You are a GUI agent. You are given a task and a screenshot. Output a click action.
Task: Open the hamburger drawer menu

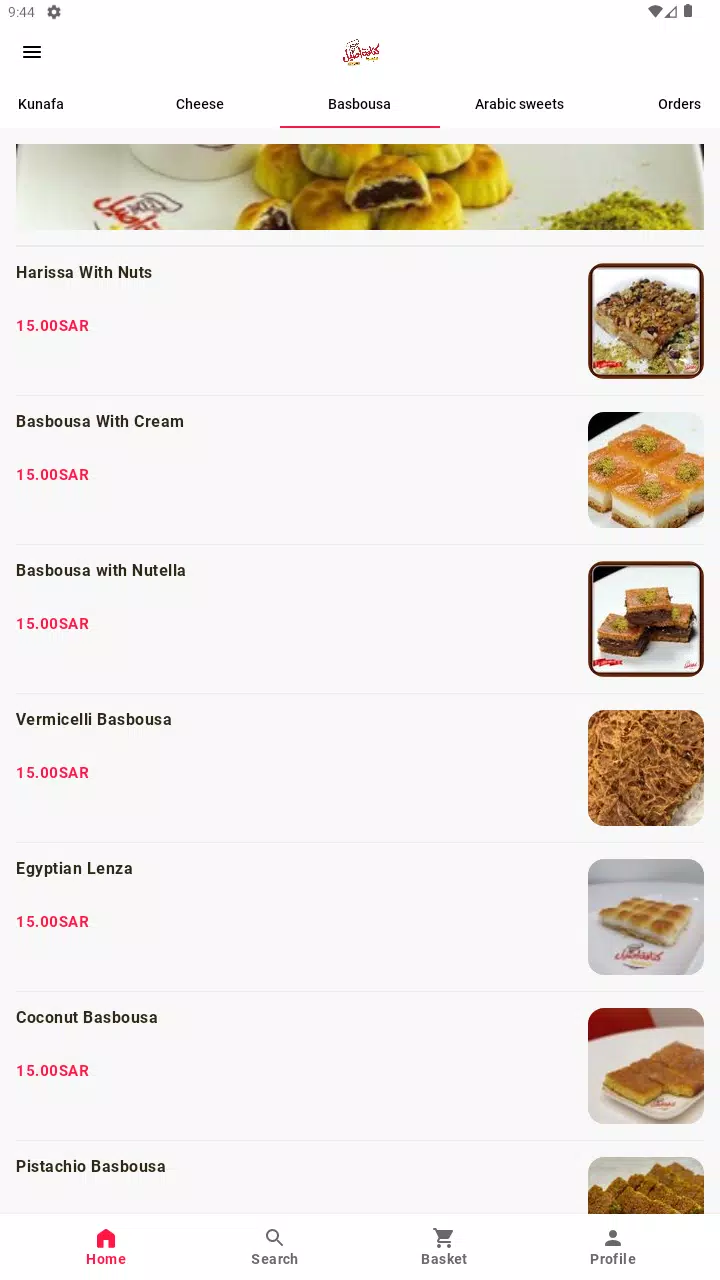coord(32,52)
